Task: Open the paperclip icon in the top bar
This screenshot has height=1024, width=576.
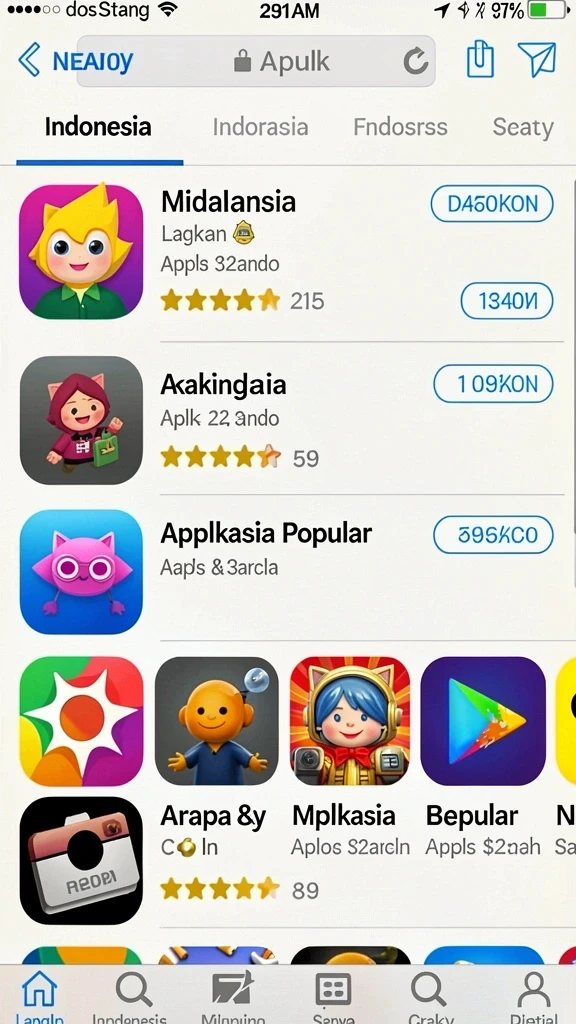Action: click(x=480, y=59)
